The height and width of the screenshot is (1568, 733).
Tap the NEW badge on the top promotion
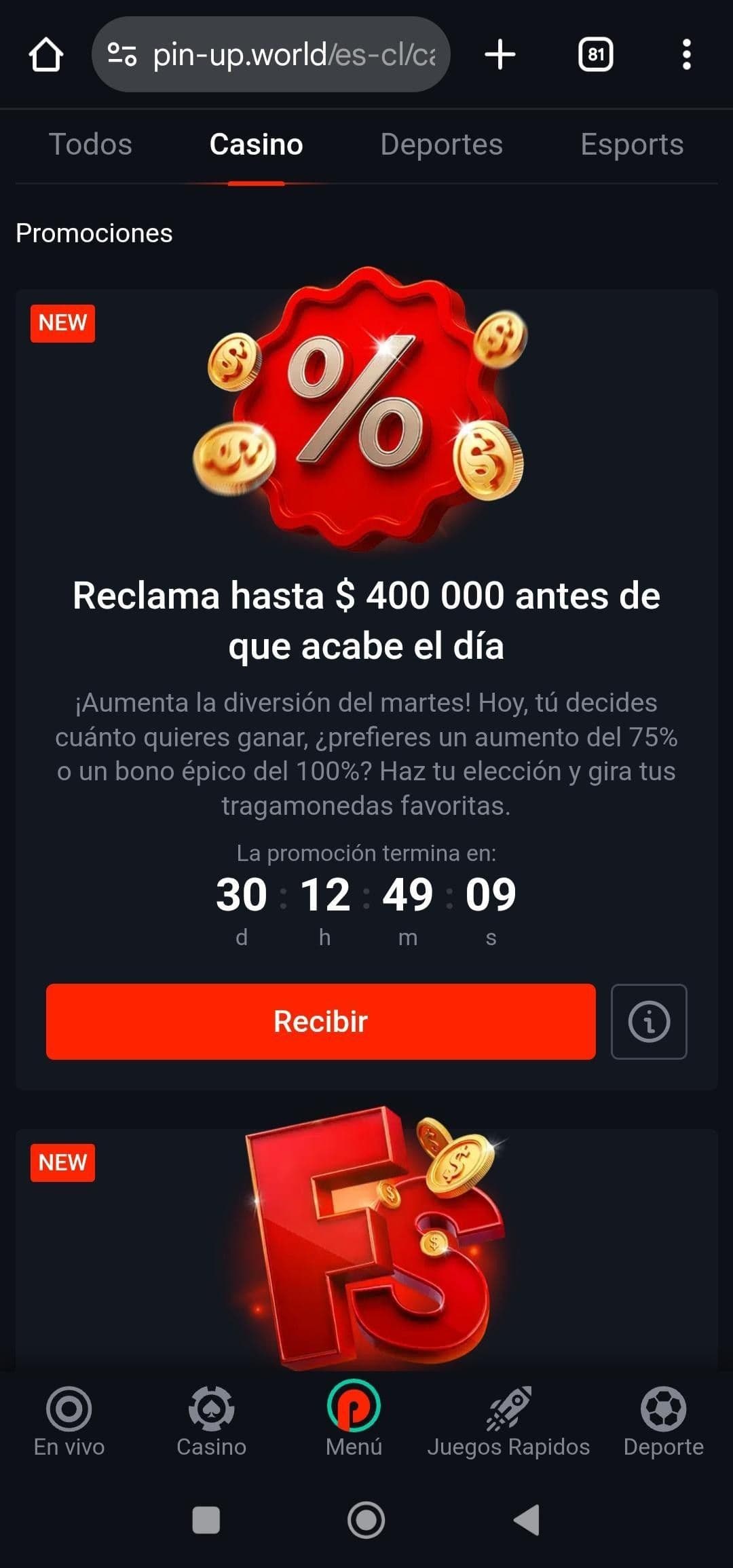(x=62, y=324)
